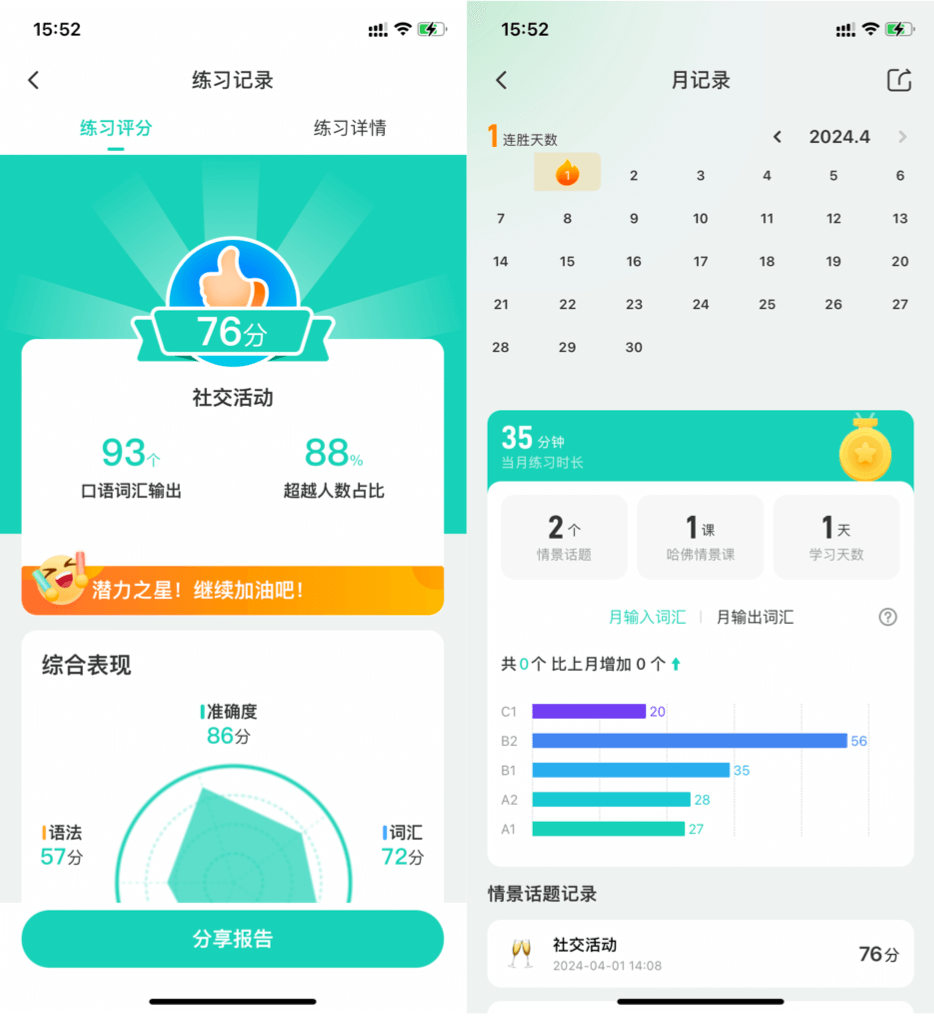The width and height of the screenshot is (934, 1018).
Task: Go back from the 月记录 screen
Action: coord(502,81)
